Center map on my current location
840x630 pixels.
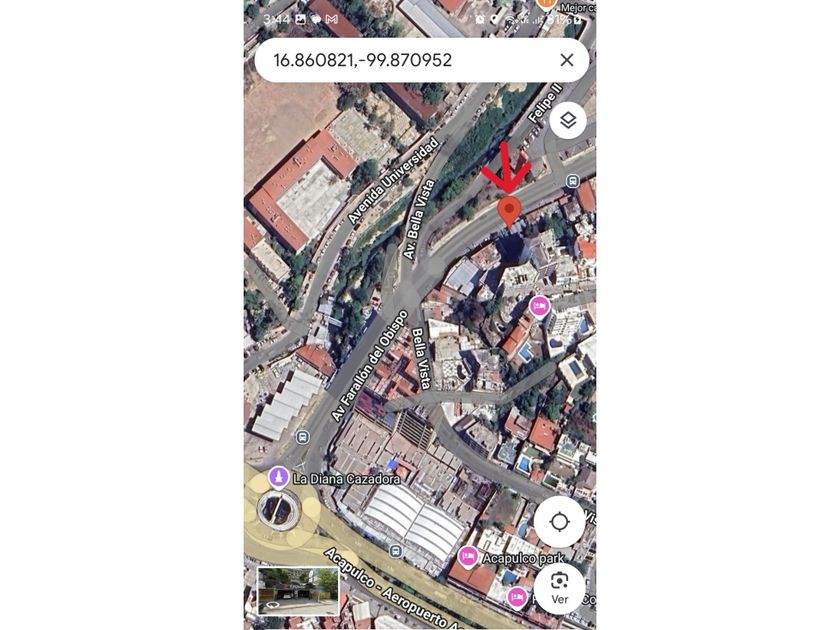[560, 522]
